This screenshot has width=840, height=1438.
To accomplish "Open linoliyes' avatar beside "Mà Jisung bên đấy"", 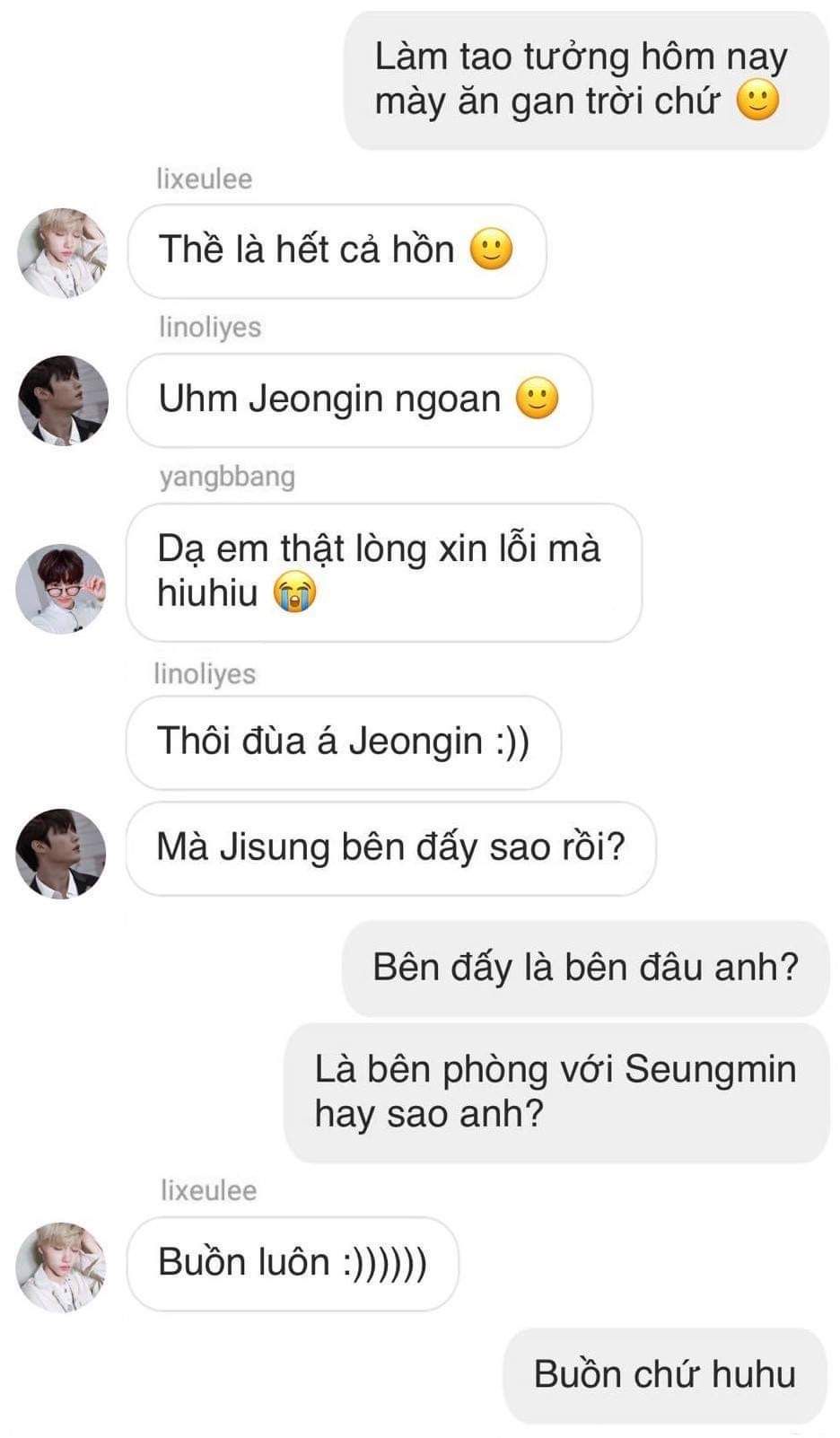I will (61, 853).
